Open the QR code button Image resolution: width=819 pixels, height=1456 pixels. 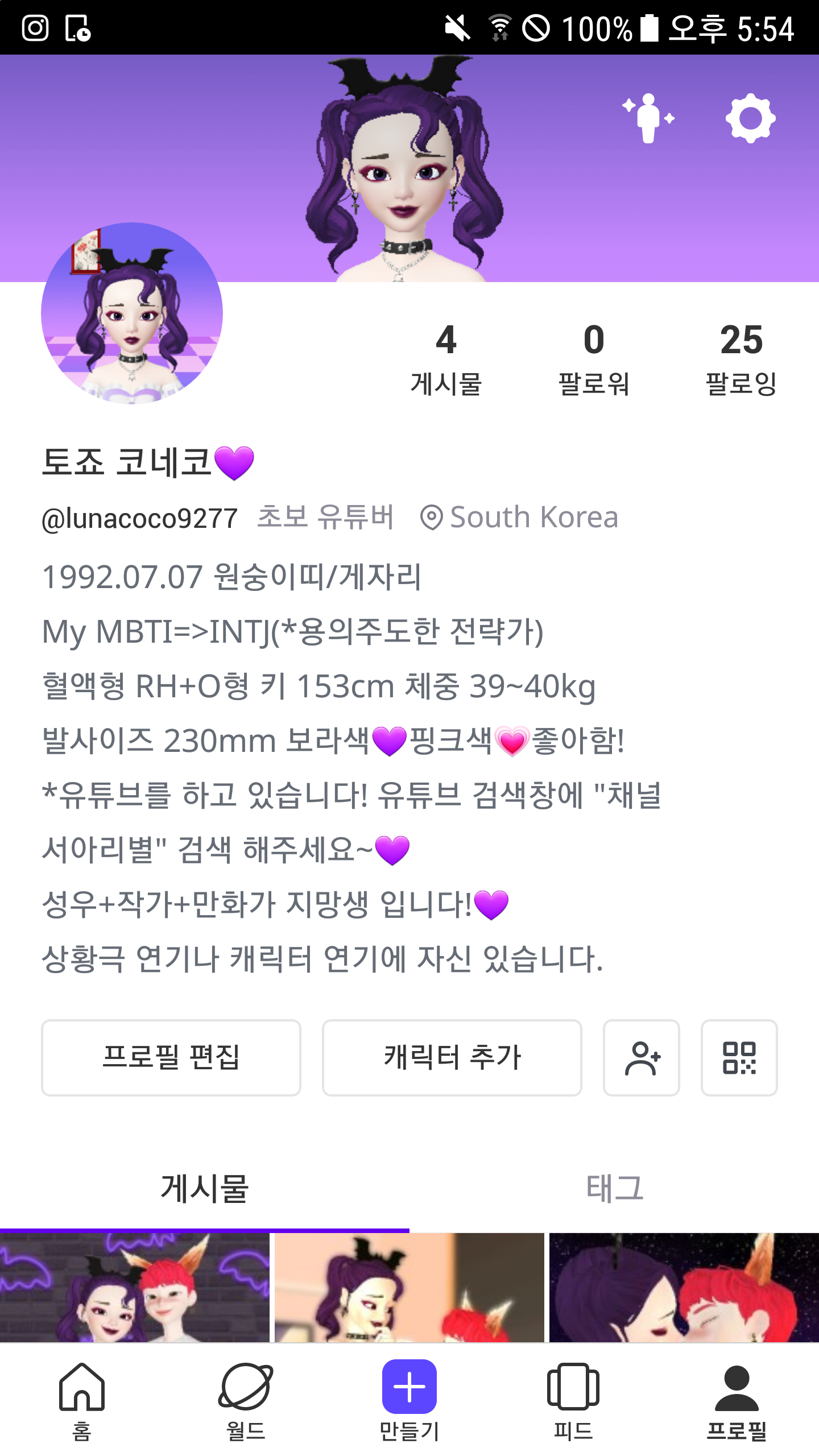(x=739, y=1057)
